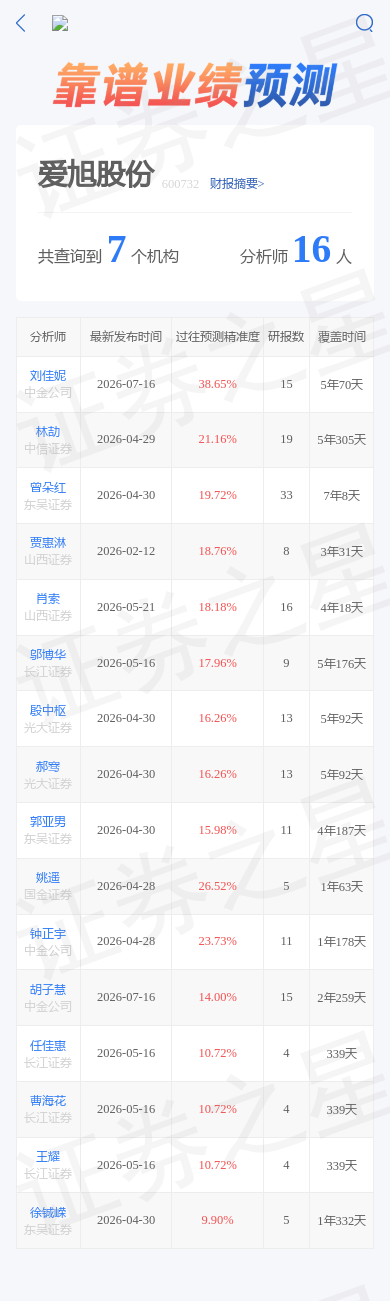The height and width of the screenshot is (1301, 390).
Task: View analyst 殷中枢's profile
Action: [x=48, y=710]
